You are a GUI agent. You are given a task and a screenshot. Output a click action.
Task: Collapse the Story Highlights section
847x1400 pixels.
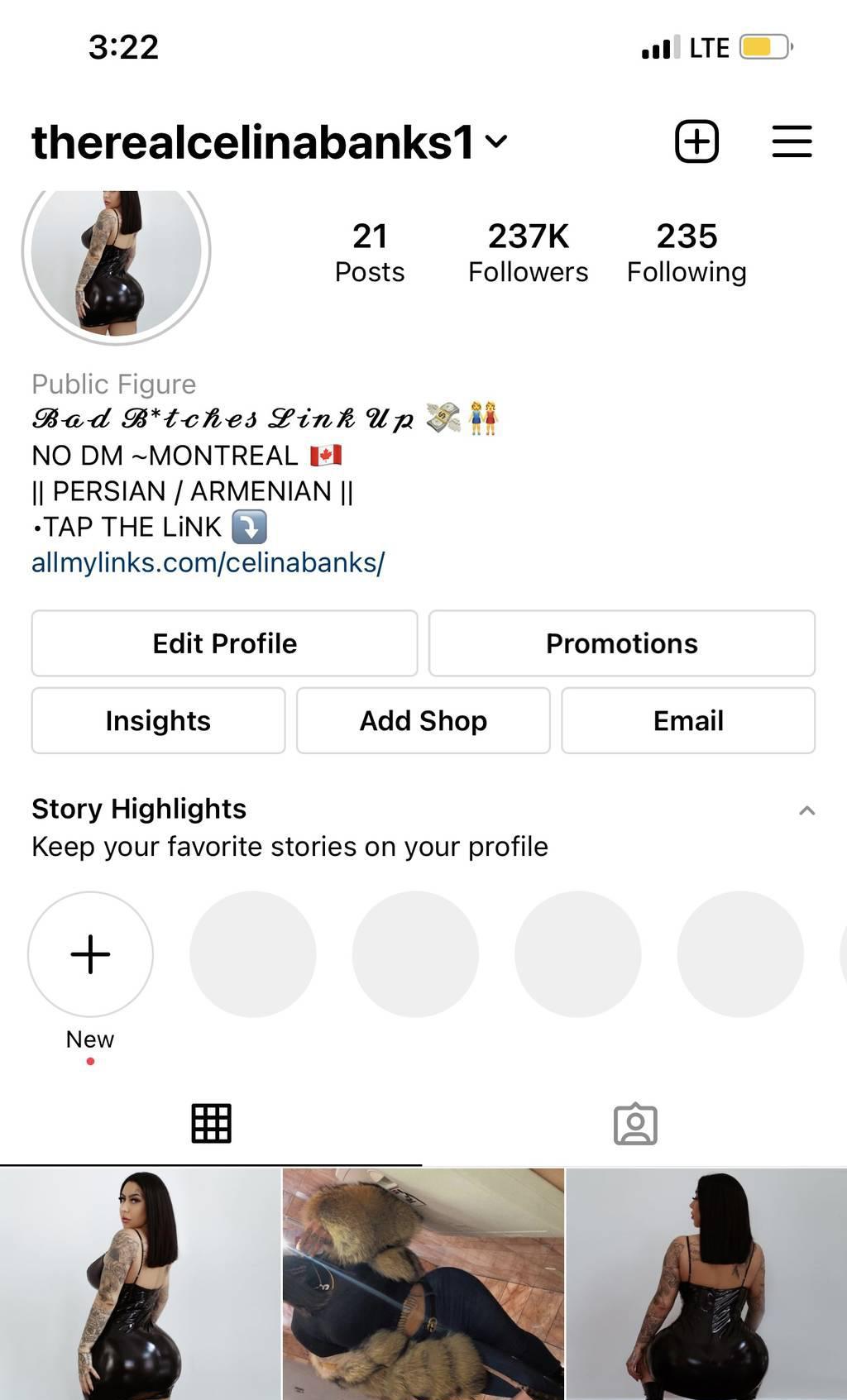(x=806, y=810)
